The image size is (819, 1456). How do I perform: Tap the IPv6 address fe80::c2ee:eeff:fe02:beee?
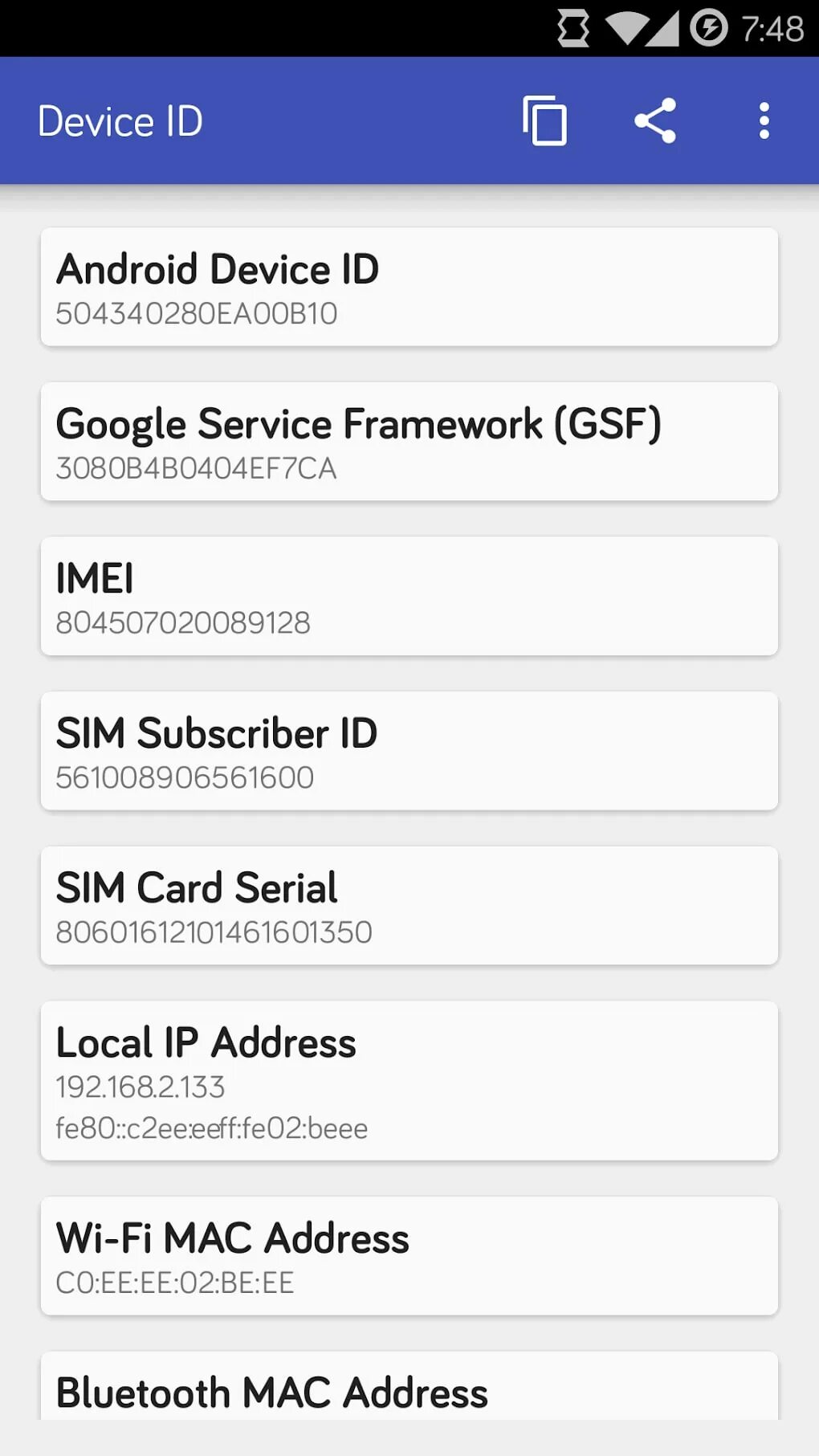(210, 1128)
